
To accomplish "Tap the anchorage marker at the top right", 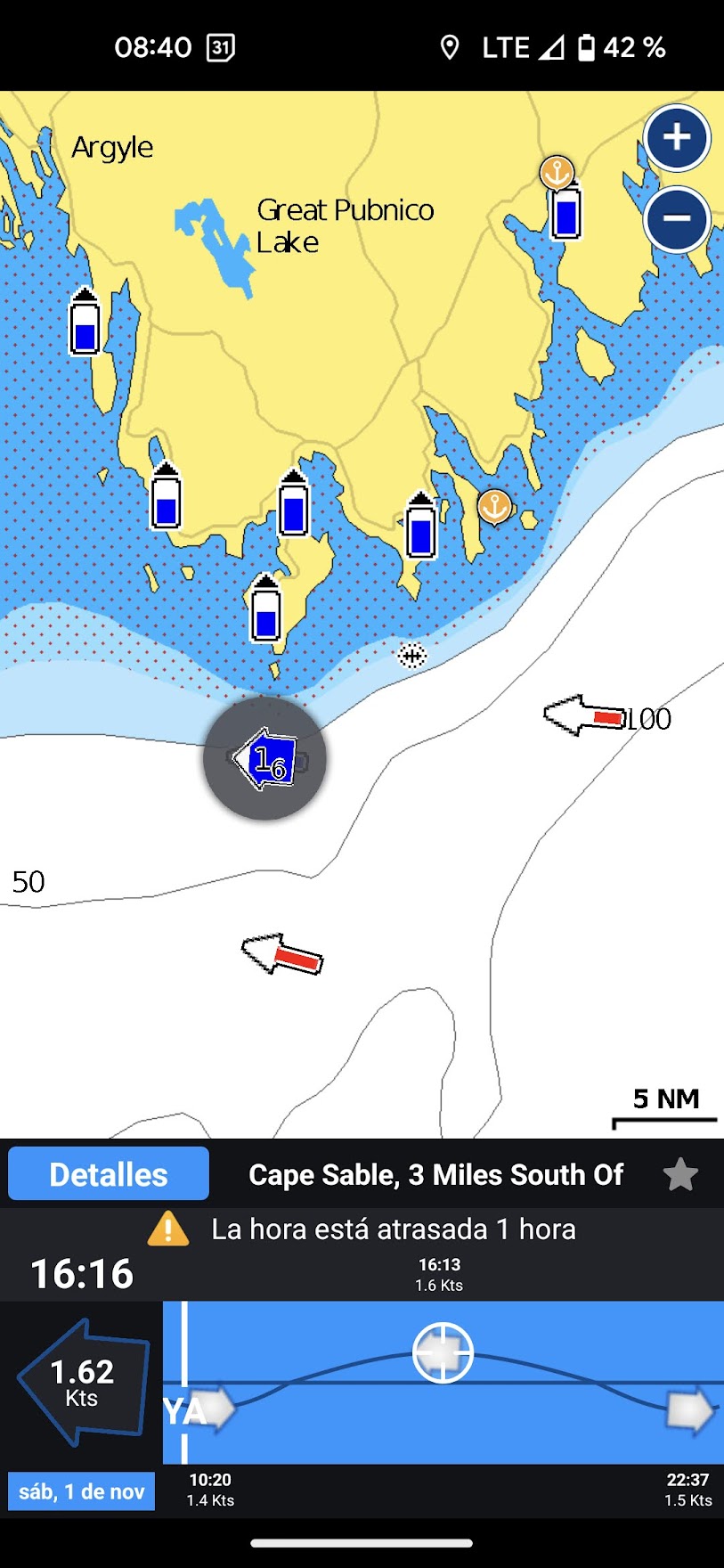I will coord(557,173).
